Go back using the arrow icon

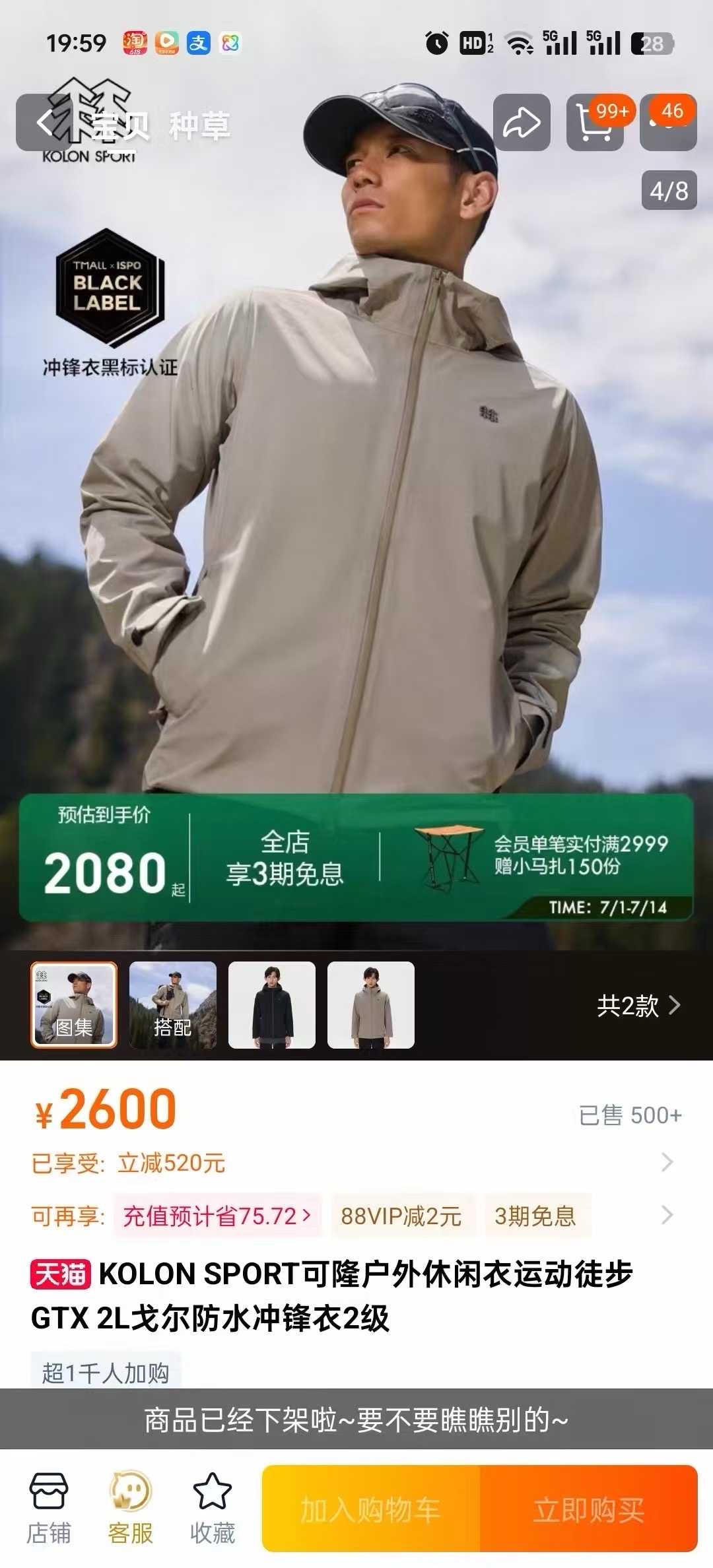pyautogui.click(x=45, y=123)
